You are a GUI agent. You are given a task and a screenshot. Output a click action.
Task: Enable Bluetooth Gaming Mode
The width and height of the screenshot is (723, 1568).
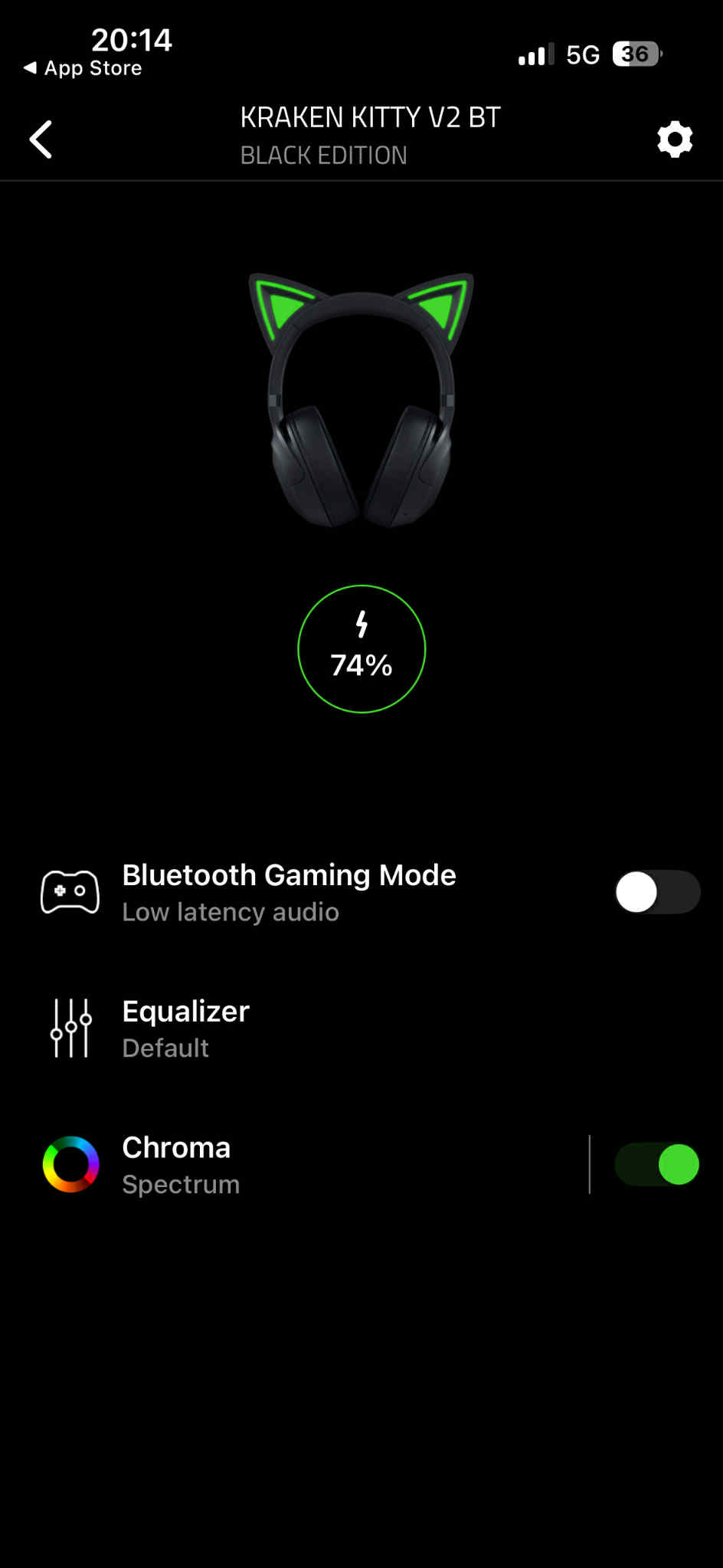[x=657, y=892]
